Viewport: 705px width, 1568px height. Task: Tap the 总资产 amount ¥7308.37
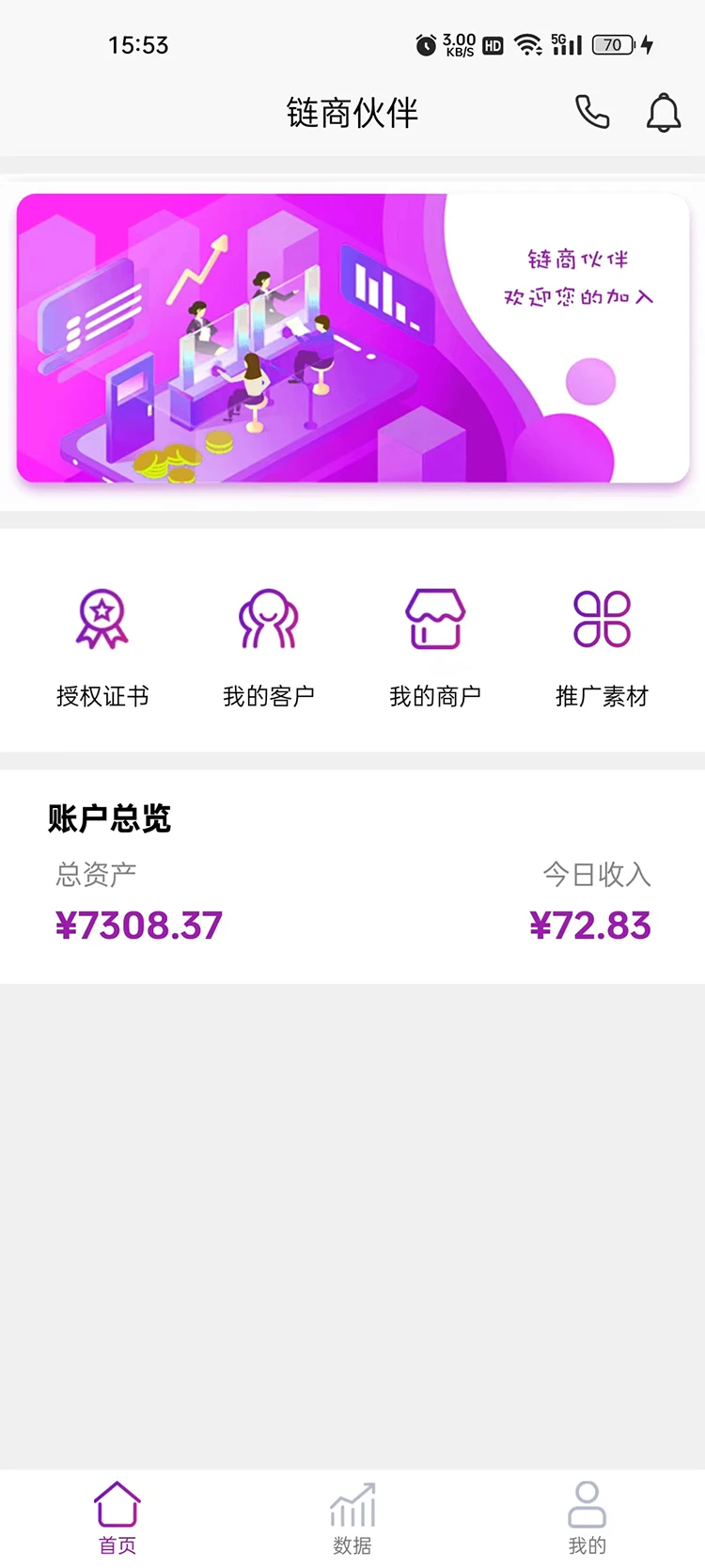tap(137, 926)
